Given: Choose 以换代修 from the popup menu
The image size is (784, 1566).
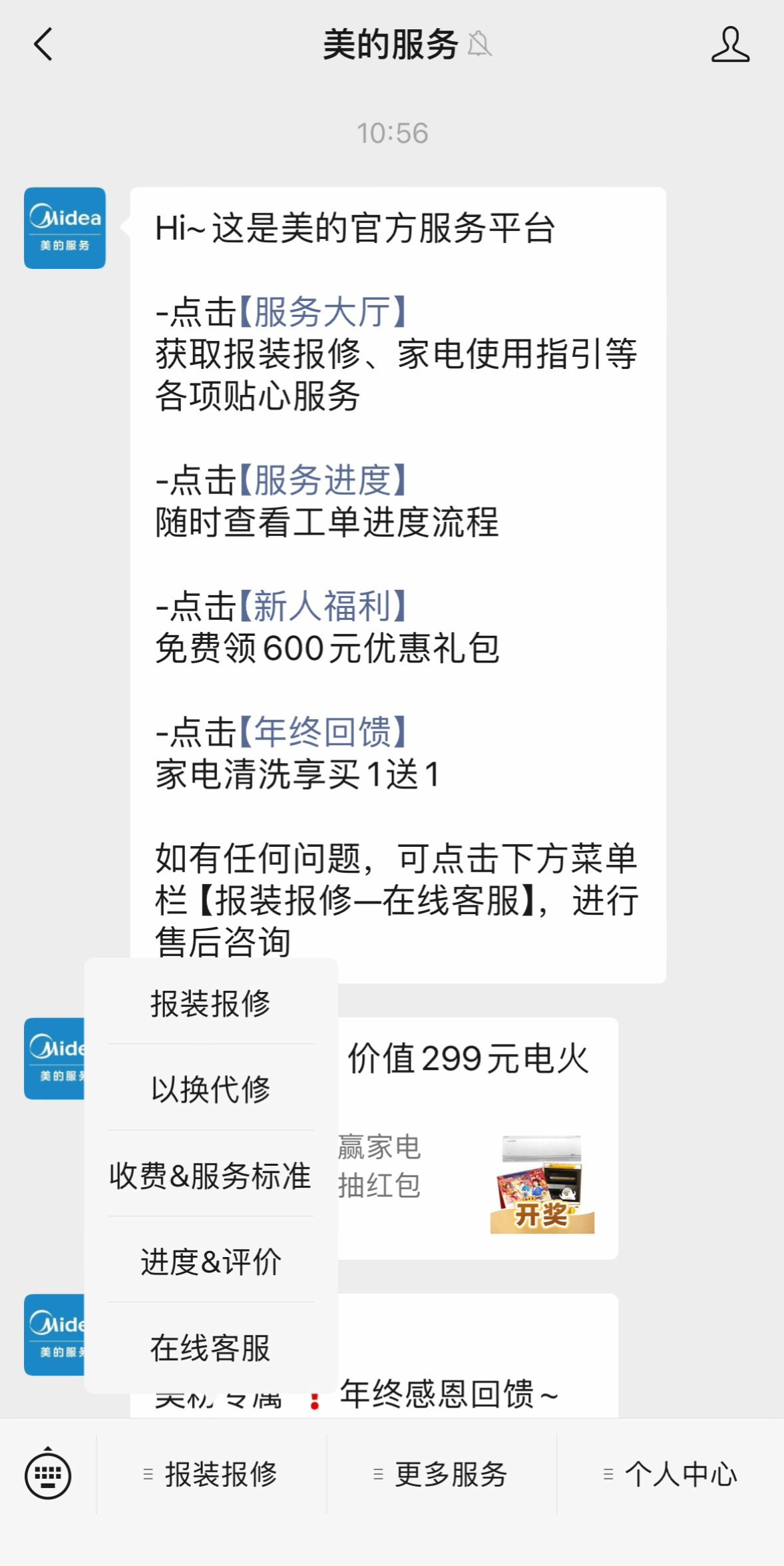Looking at the screenshot, I should (210, 1089).
